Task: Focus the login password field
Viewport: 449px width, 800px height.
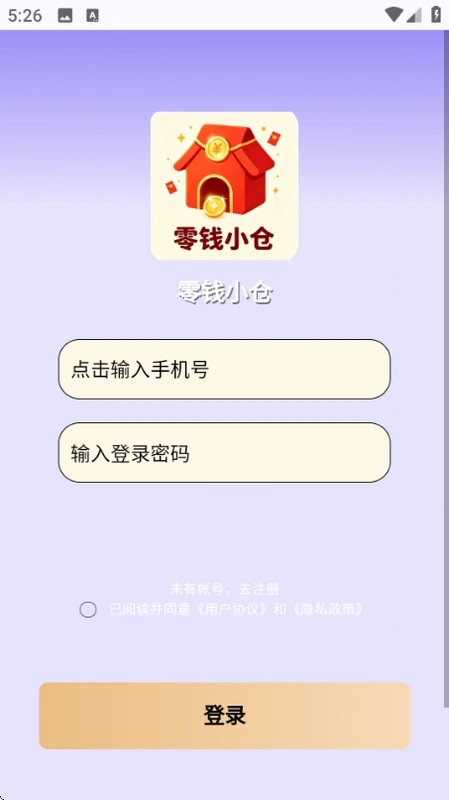Action: (x=224, y=453)
